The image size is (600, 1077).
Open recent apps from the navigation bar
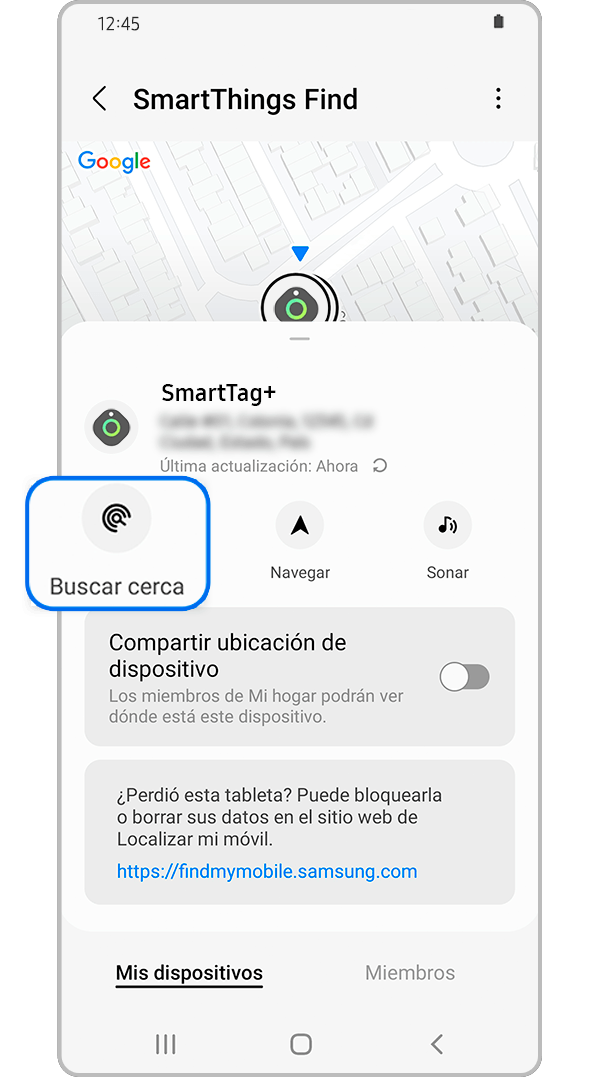click(166, 1044)
